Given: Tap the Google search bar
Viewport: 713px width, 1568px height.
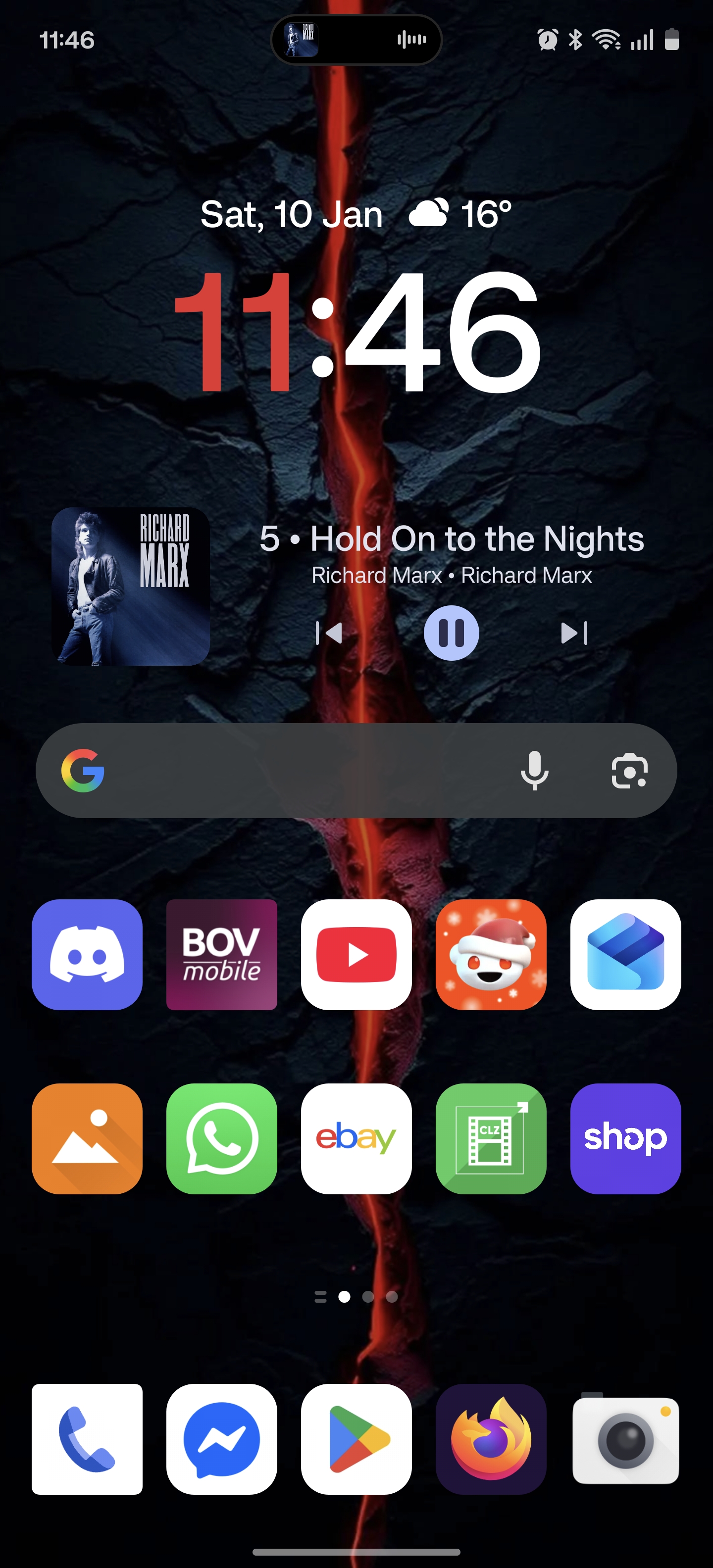Looking at the screenshot, I should click(x=305, y=771).
